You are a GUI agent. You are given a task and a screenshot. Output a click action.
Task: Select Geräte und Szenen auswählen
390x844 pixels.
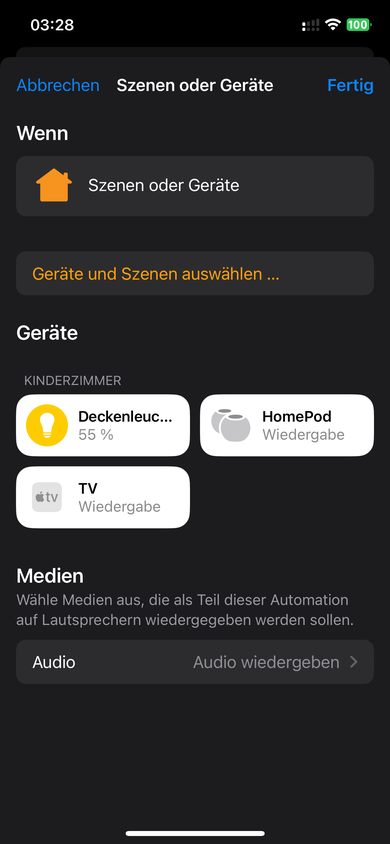195,273
